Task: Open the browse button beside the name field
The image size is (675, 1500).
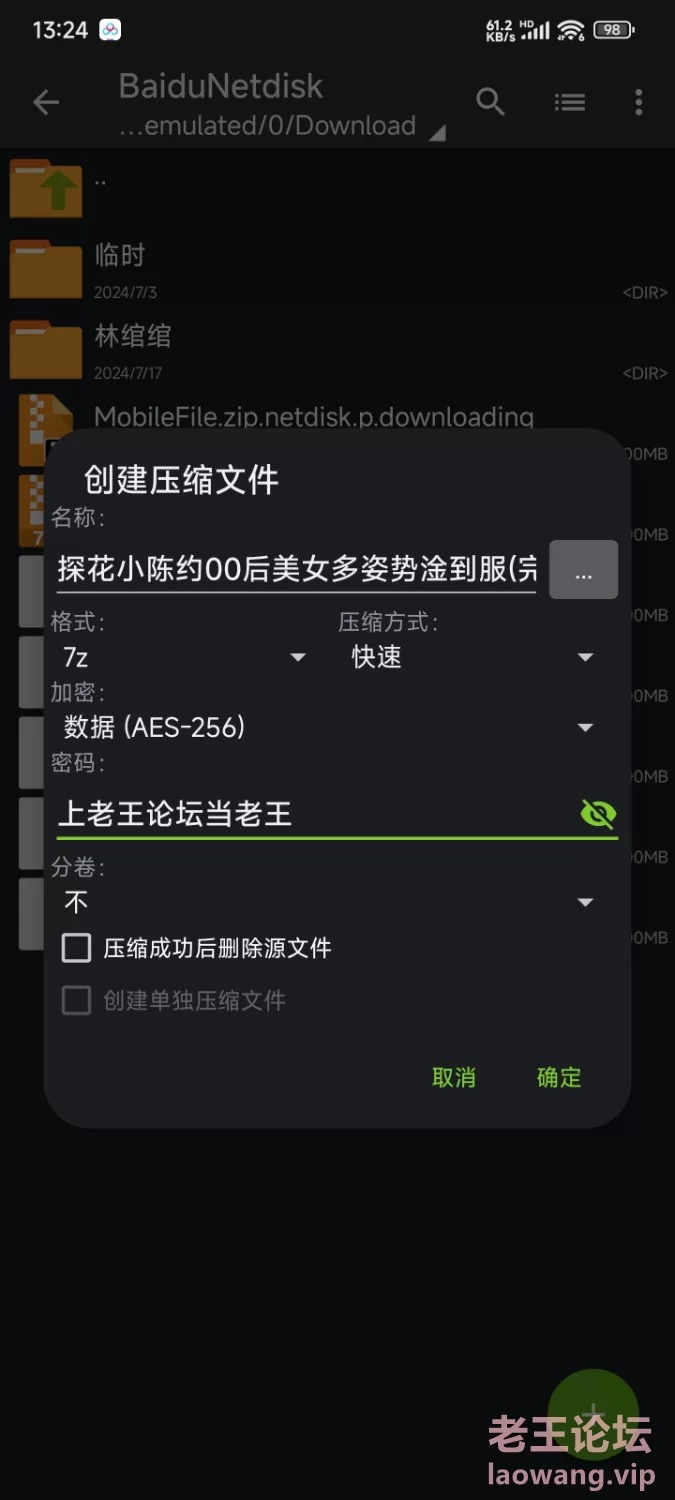Action: click(584, 570)
